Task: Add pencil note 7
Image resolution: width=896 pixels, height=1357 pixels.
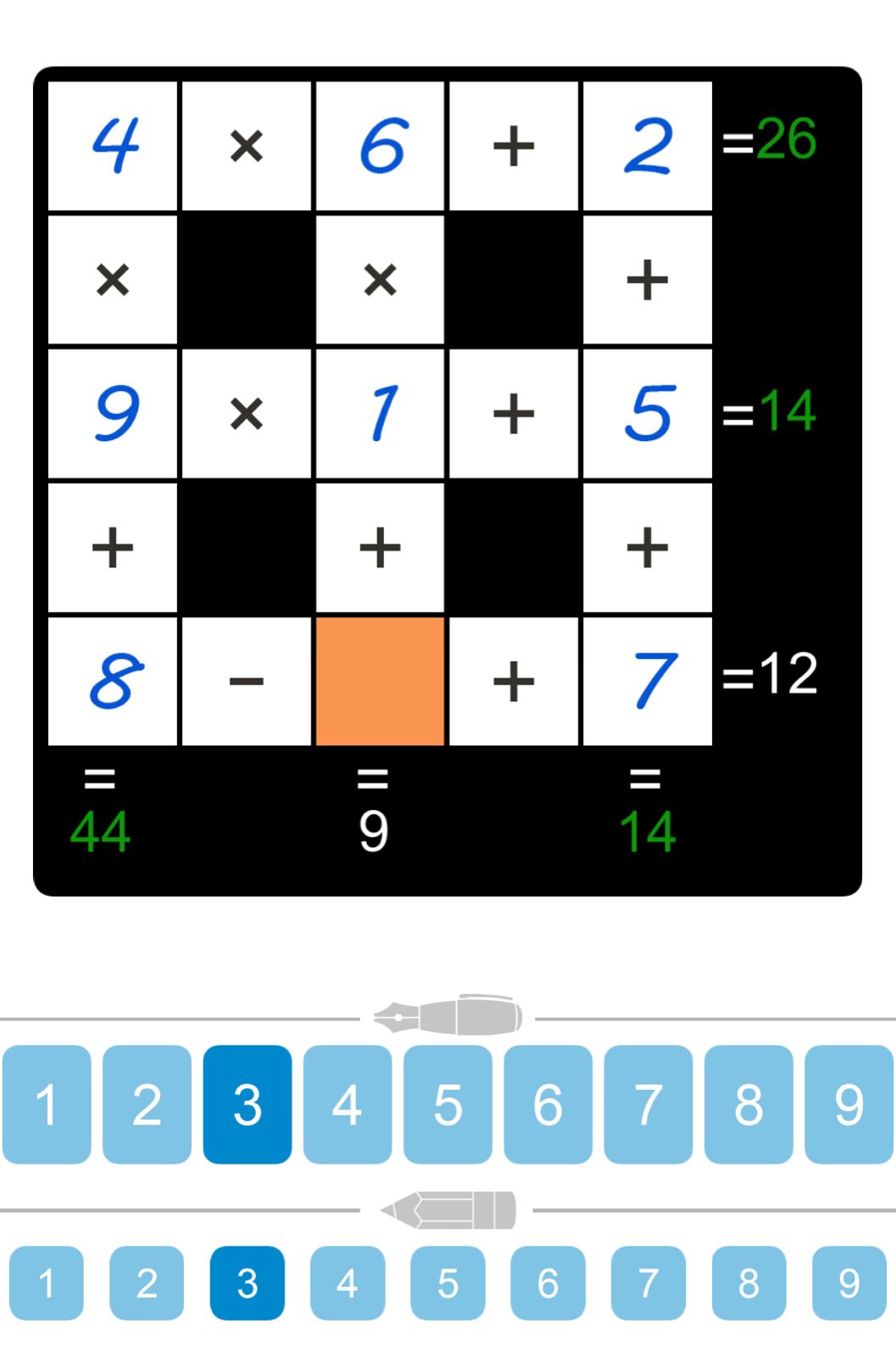Action: pos(648,1282)
